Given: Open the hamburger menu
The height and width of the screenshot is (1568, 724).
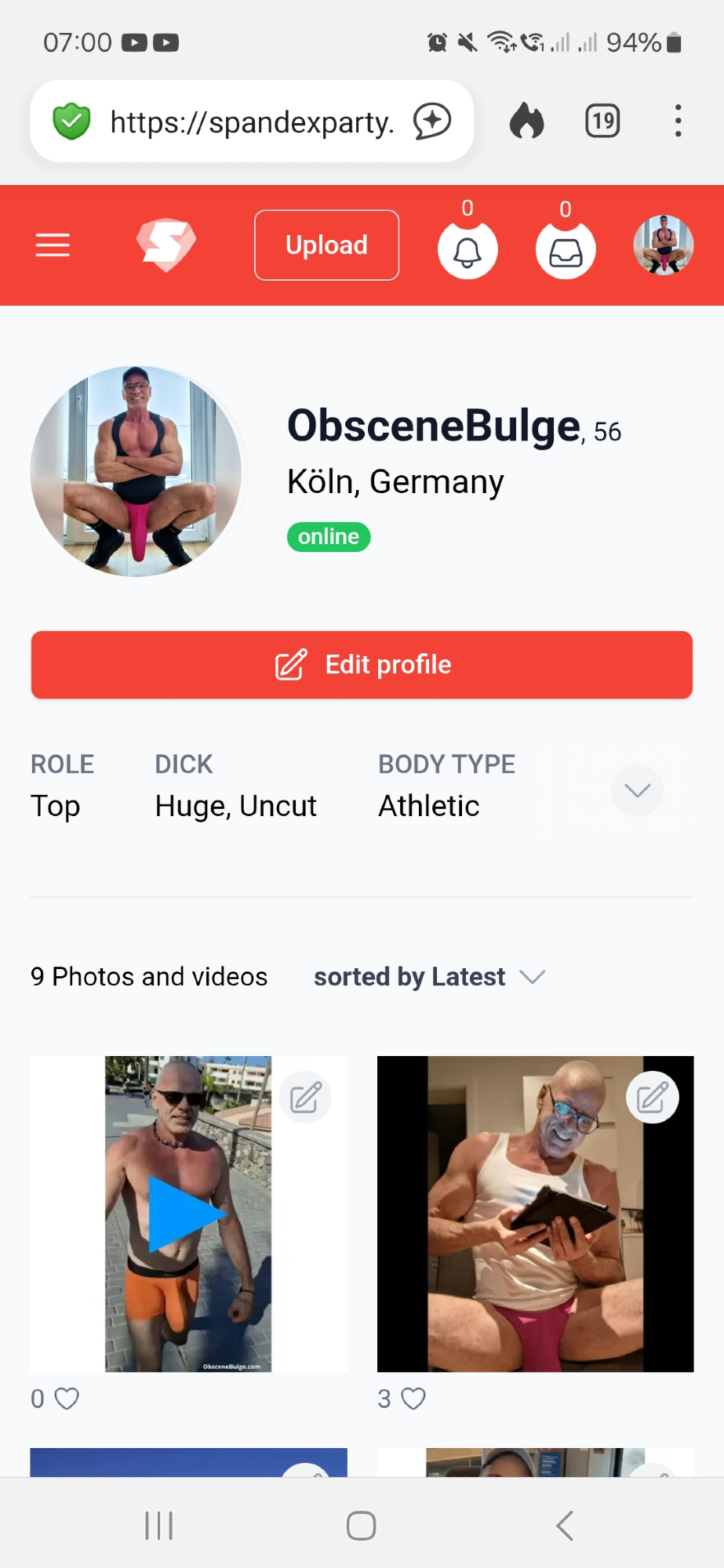Looking at the screenshot, I should pyautogui.click(x=53, y=245).
